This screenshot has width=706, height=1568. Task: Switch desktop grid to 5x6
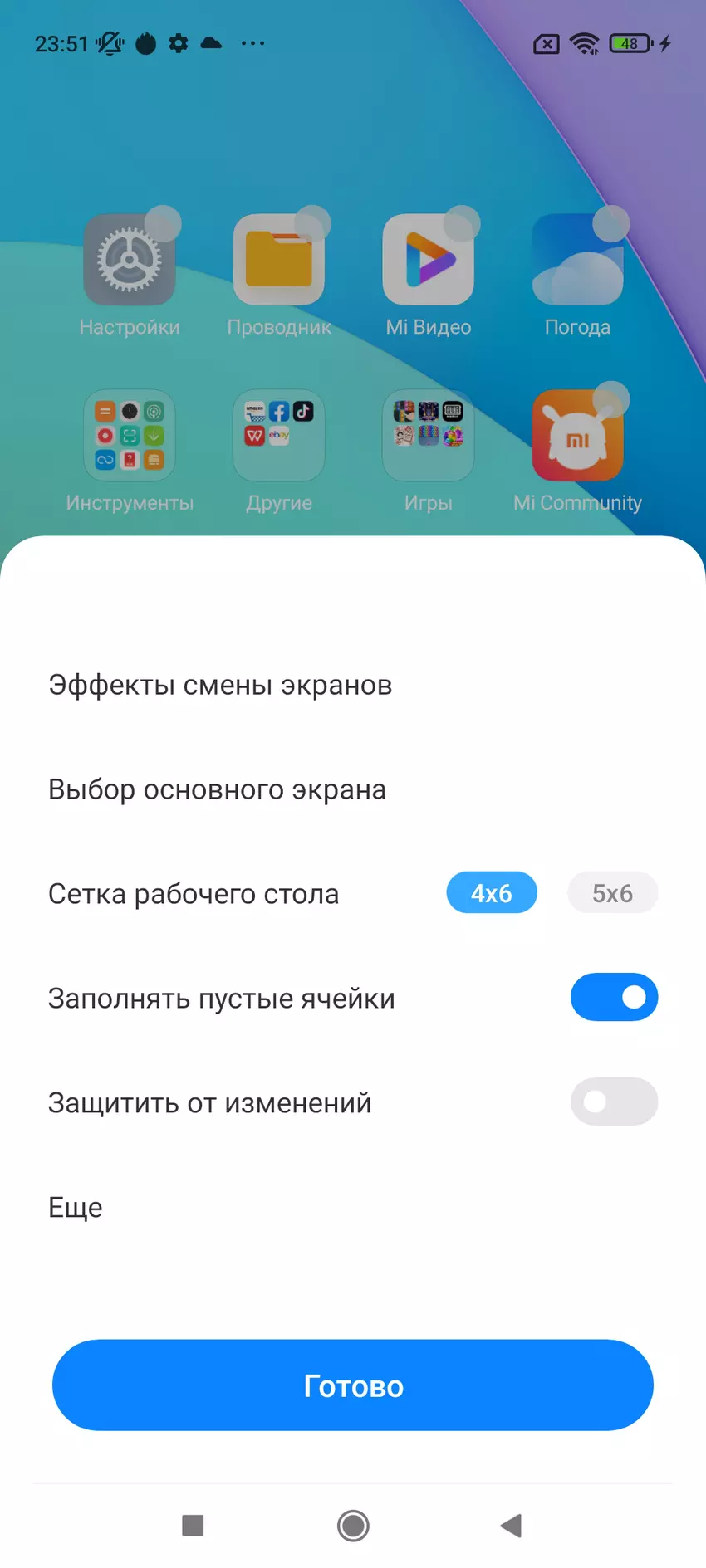click(612, 893)
